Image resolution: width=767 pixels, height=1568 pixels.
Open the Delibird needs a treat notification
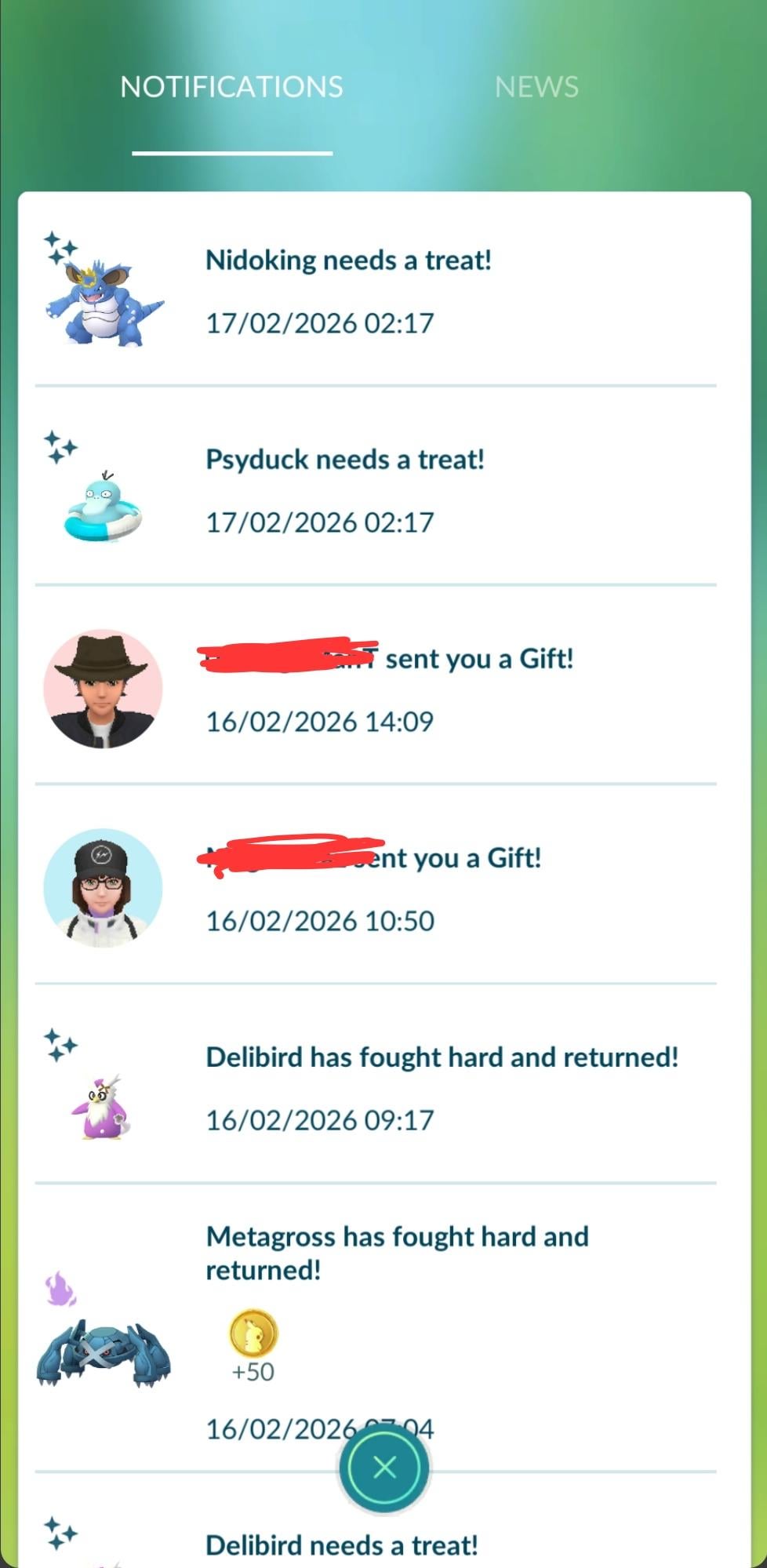[x=342, y=1545]
